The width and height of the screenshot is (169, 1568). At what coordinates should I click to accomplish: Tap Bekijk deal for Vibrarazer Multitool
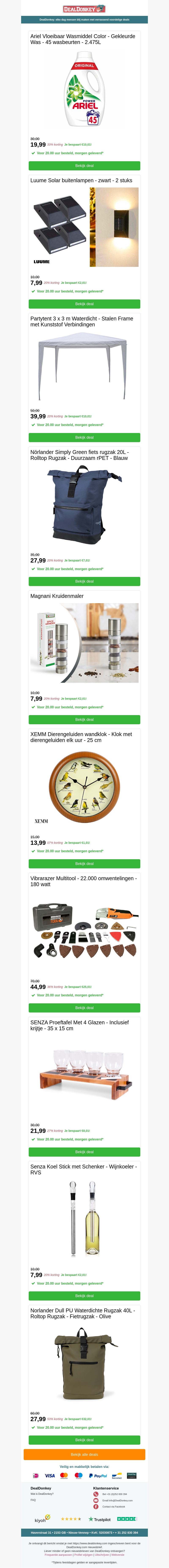(x=84, y=1008)
